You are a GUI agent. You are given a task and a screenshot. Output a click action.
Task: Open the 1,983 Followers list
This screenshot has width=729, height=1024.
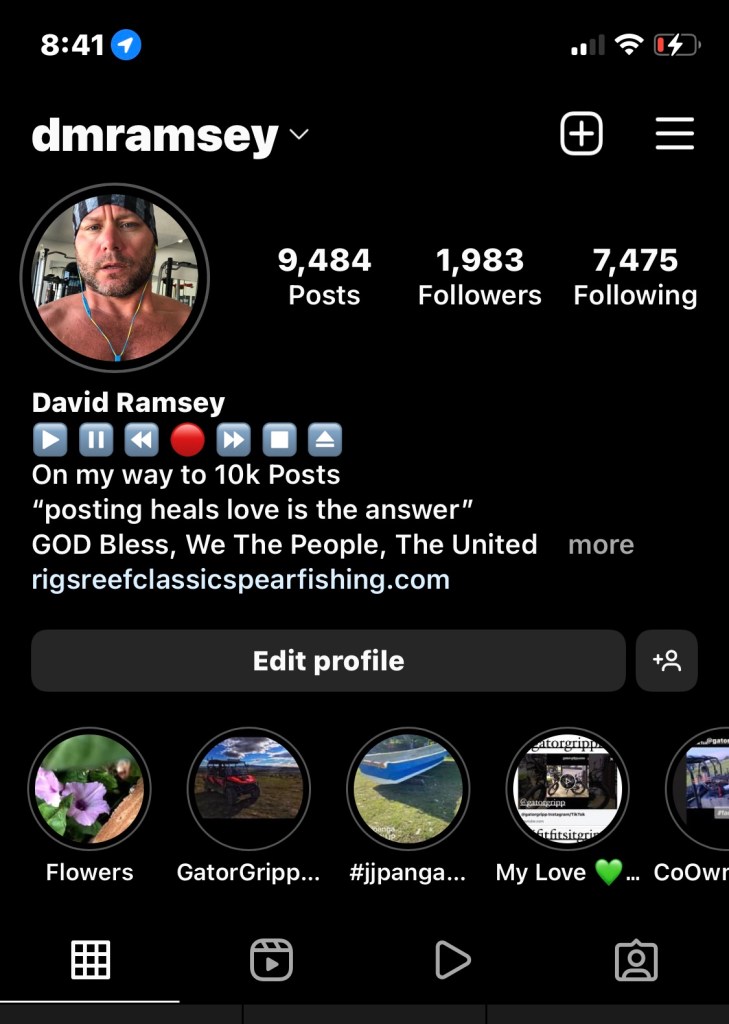point(479,277)
